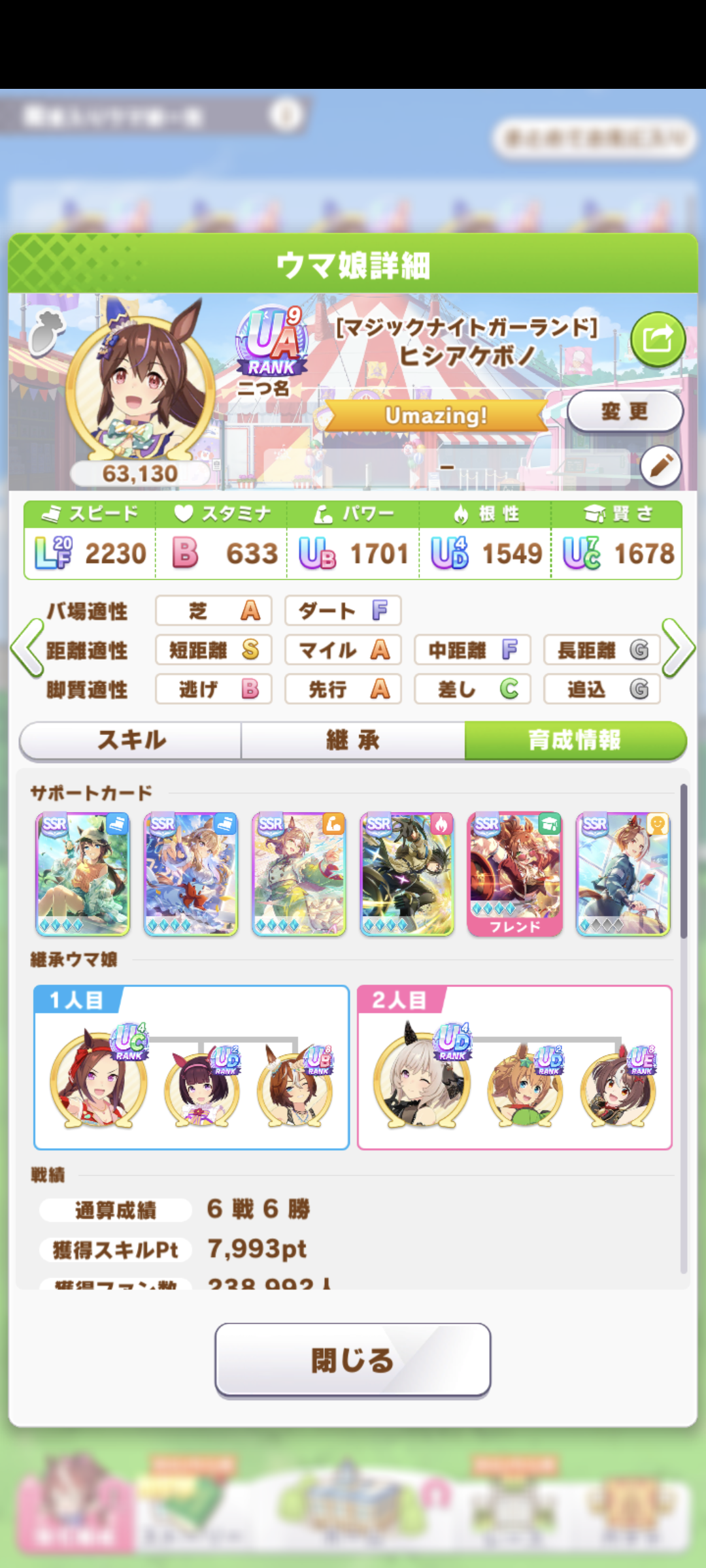Tap the pencil edit icon
This screenshot has width=706, height=1568.
click(x=660, y=466)
